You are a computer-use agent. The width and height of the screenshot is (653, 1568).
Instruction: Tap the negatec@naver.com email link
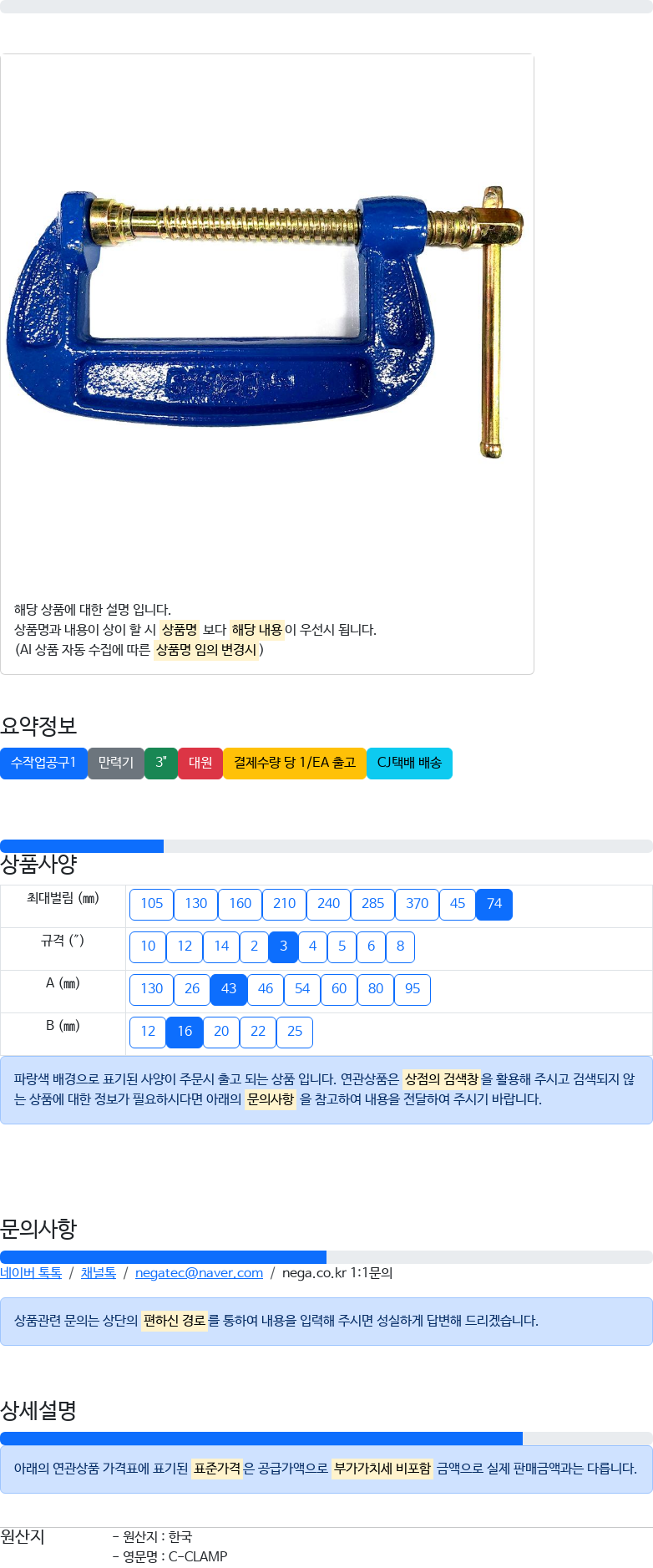[199, 1272]
